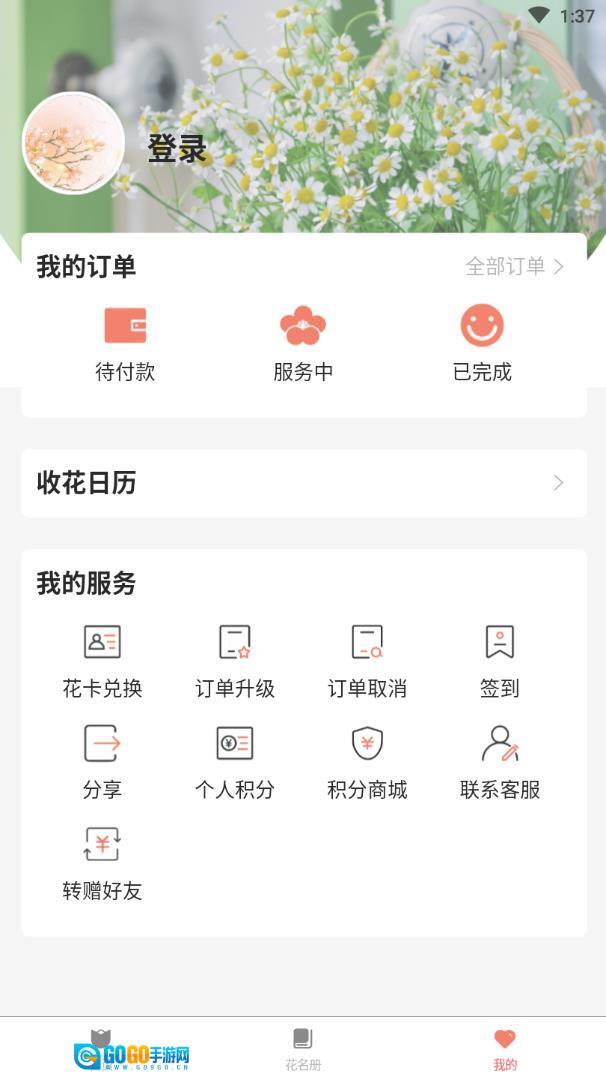The width and height of the screenshot is (606, 1080).
Task: Open the 收花日历 calendar row
Action: tap(303, 483)
